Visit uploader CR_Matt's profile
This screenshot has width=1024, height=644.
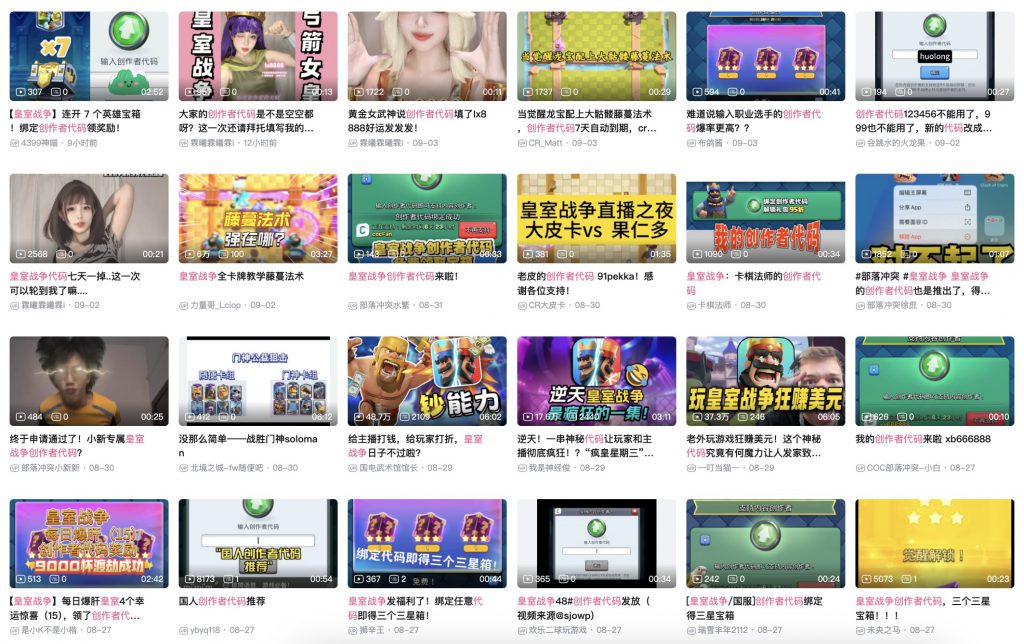coord(546,143)
